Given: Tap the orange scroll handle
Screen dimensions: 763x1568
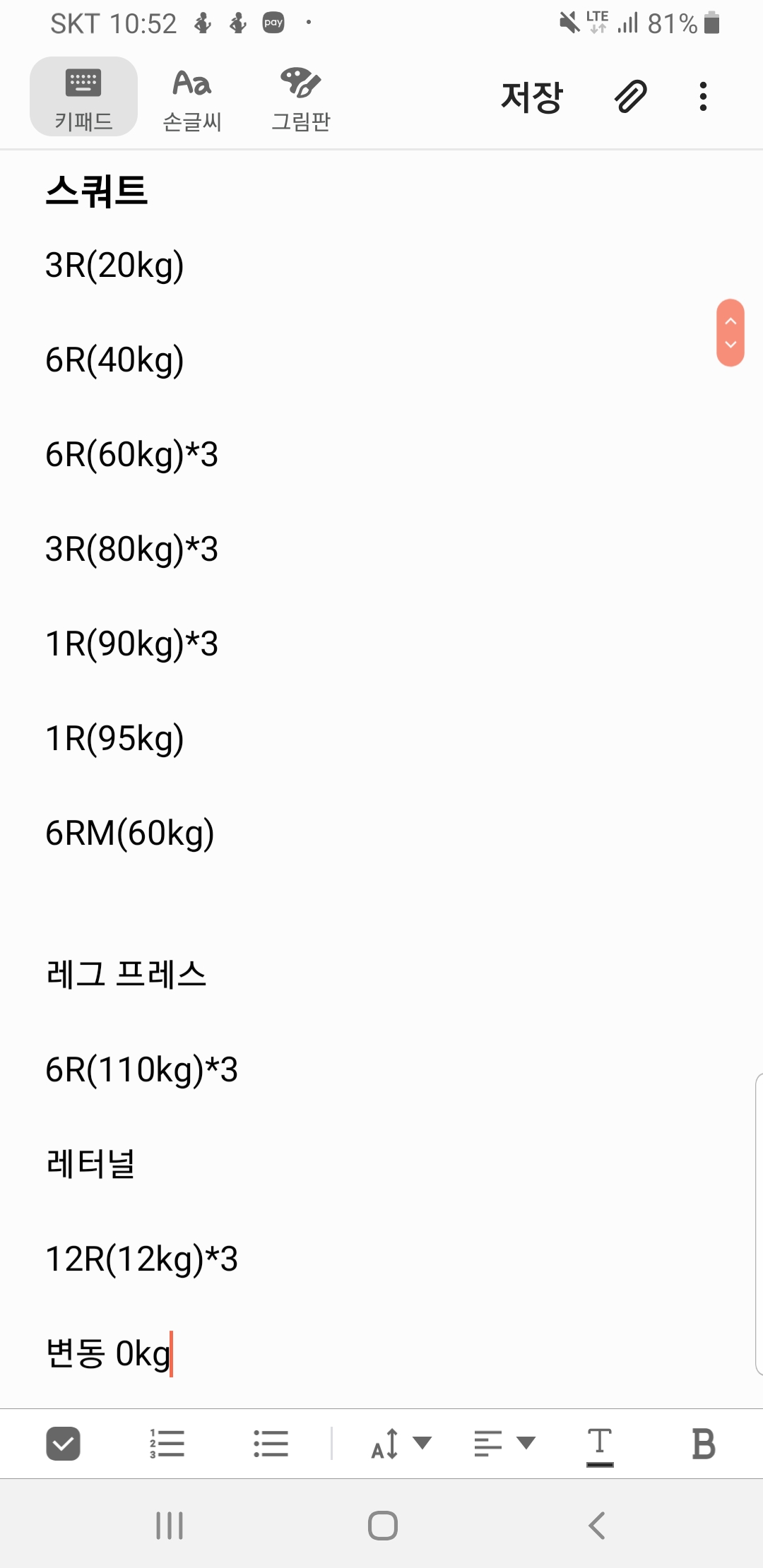Looking at the screenshot, I should pos(731,333).
